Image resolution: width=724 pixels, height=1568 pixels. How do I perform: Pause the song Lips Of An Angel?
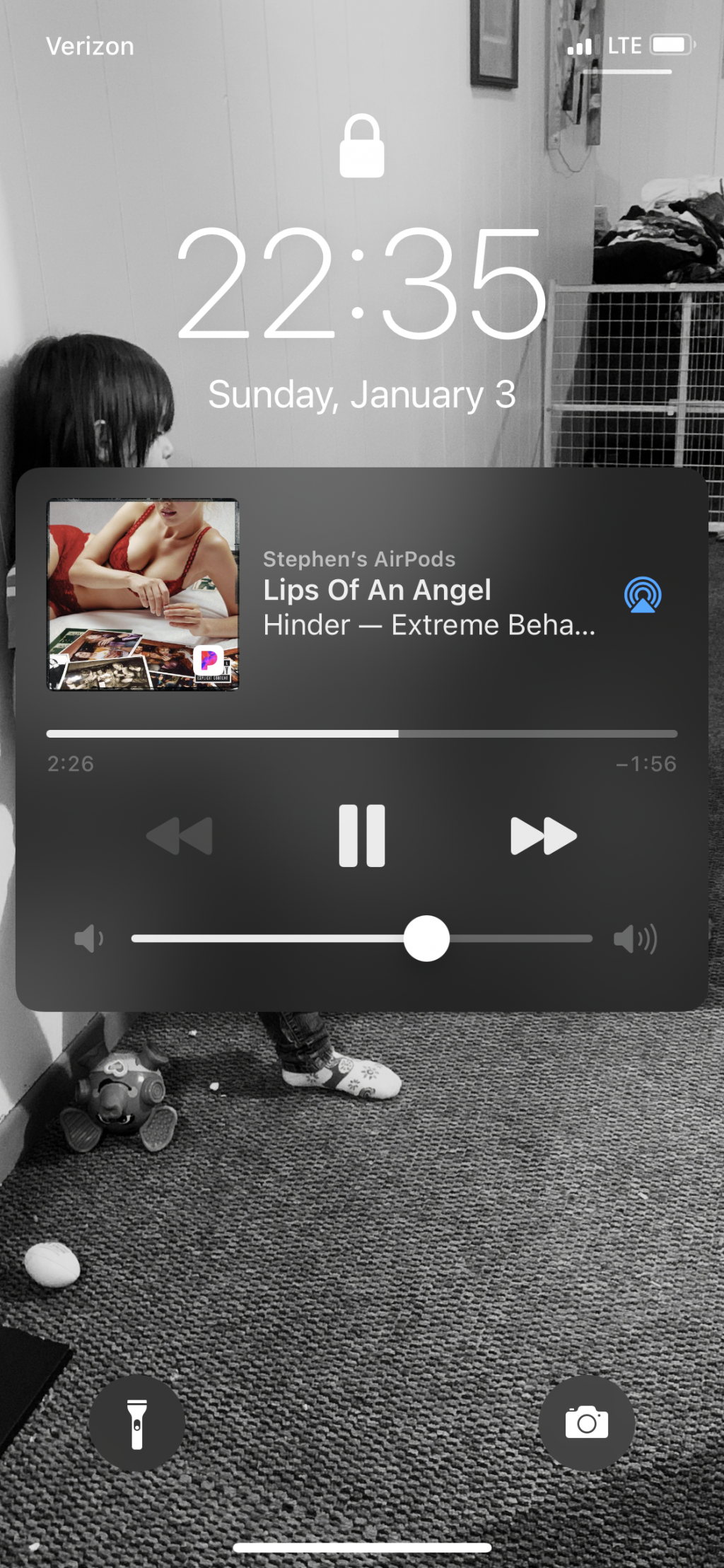click(361, 835)
